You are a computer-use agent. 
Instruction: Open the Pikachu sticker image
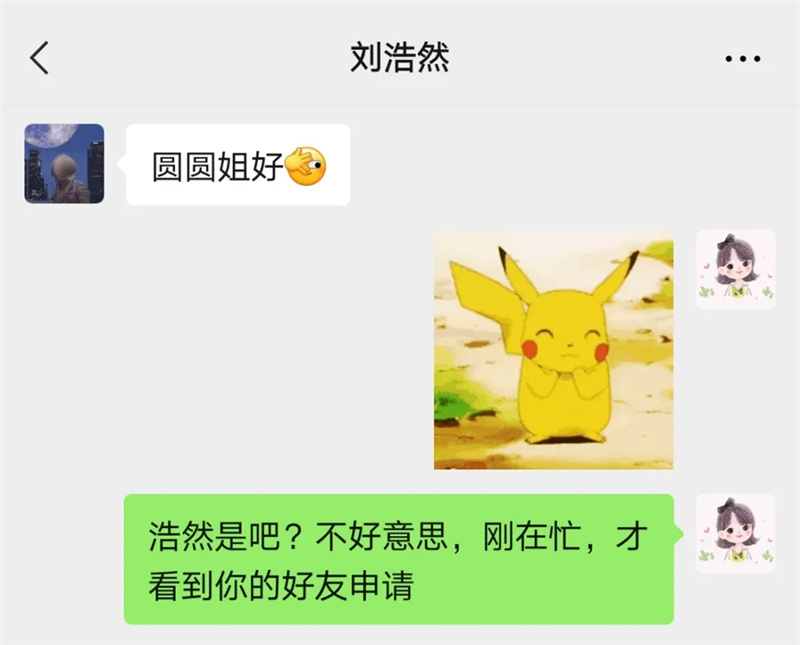pyautogui.click(x=553, y=350)
